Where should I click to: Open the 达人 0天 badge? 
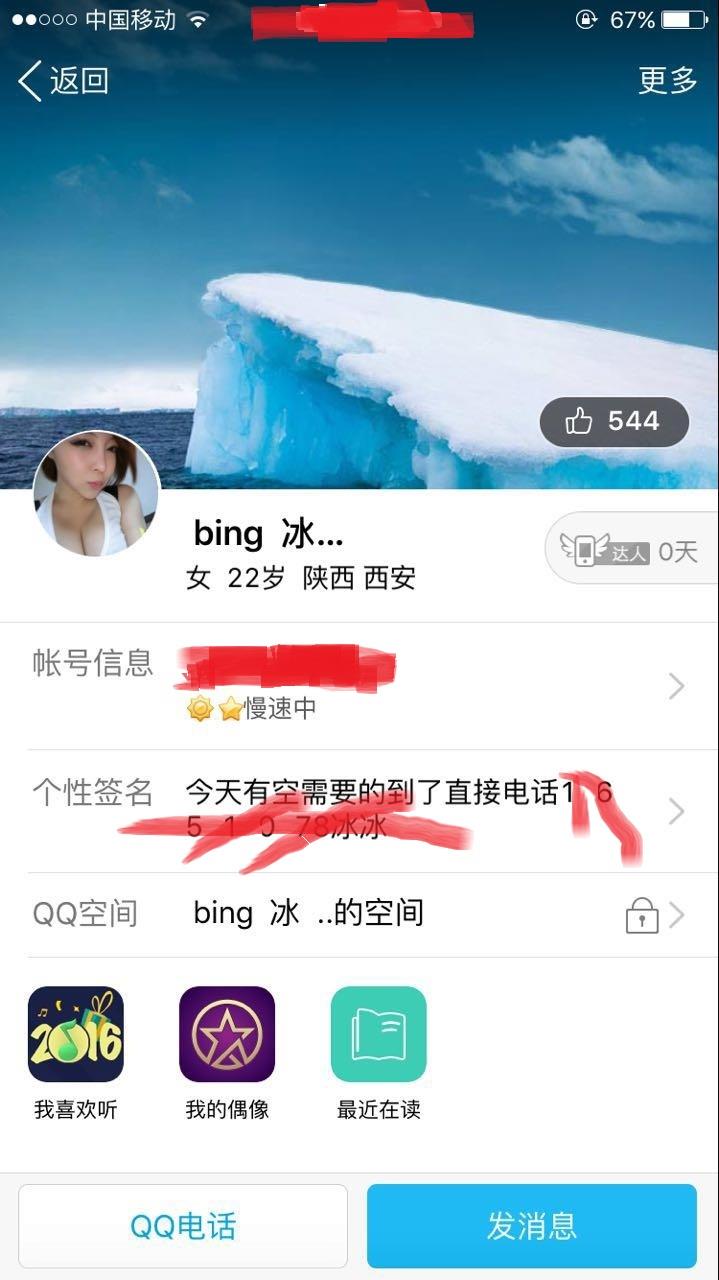(631, 551)
